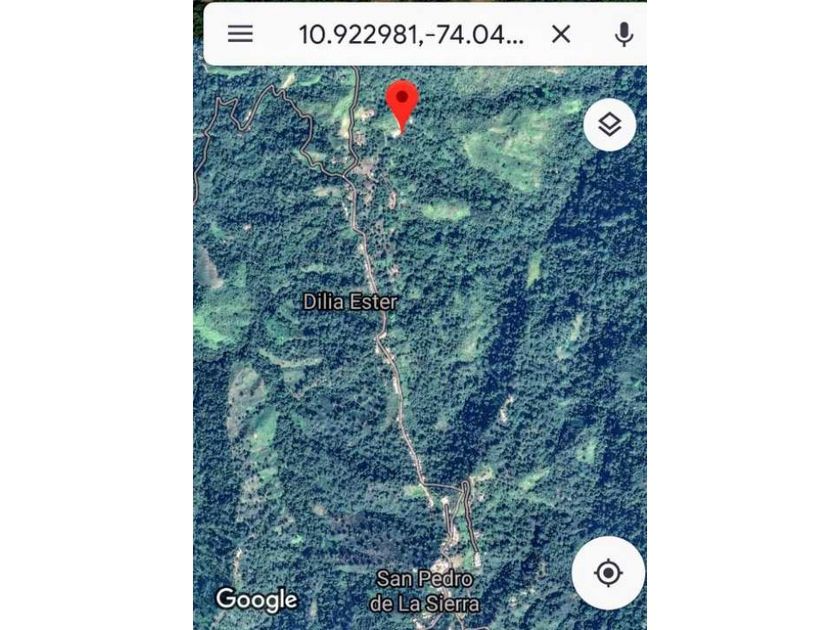
Task: Start voice search with the microphone
Action: 624,35
